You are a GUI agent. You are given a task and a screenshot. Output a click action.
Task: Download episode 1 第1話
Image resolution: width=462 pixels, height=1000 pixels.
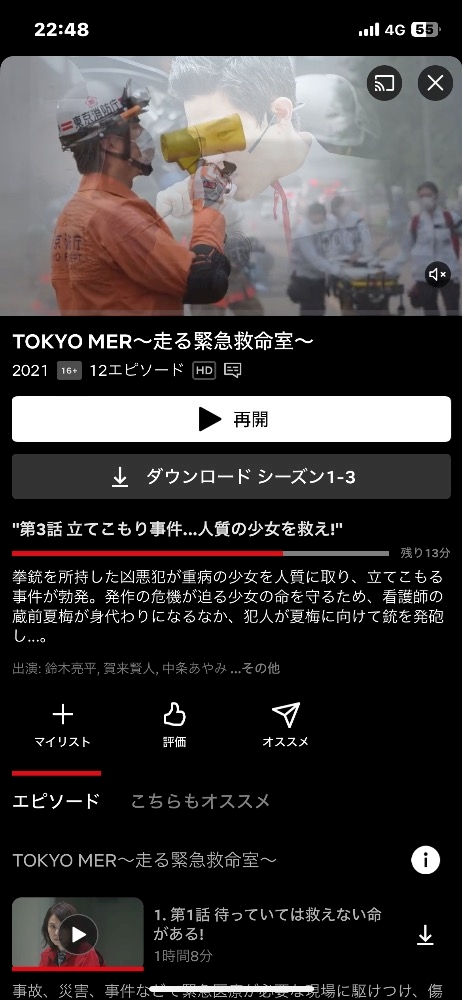pos(425,935)
